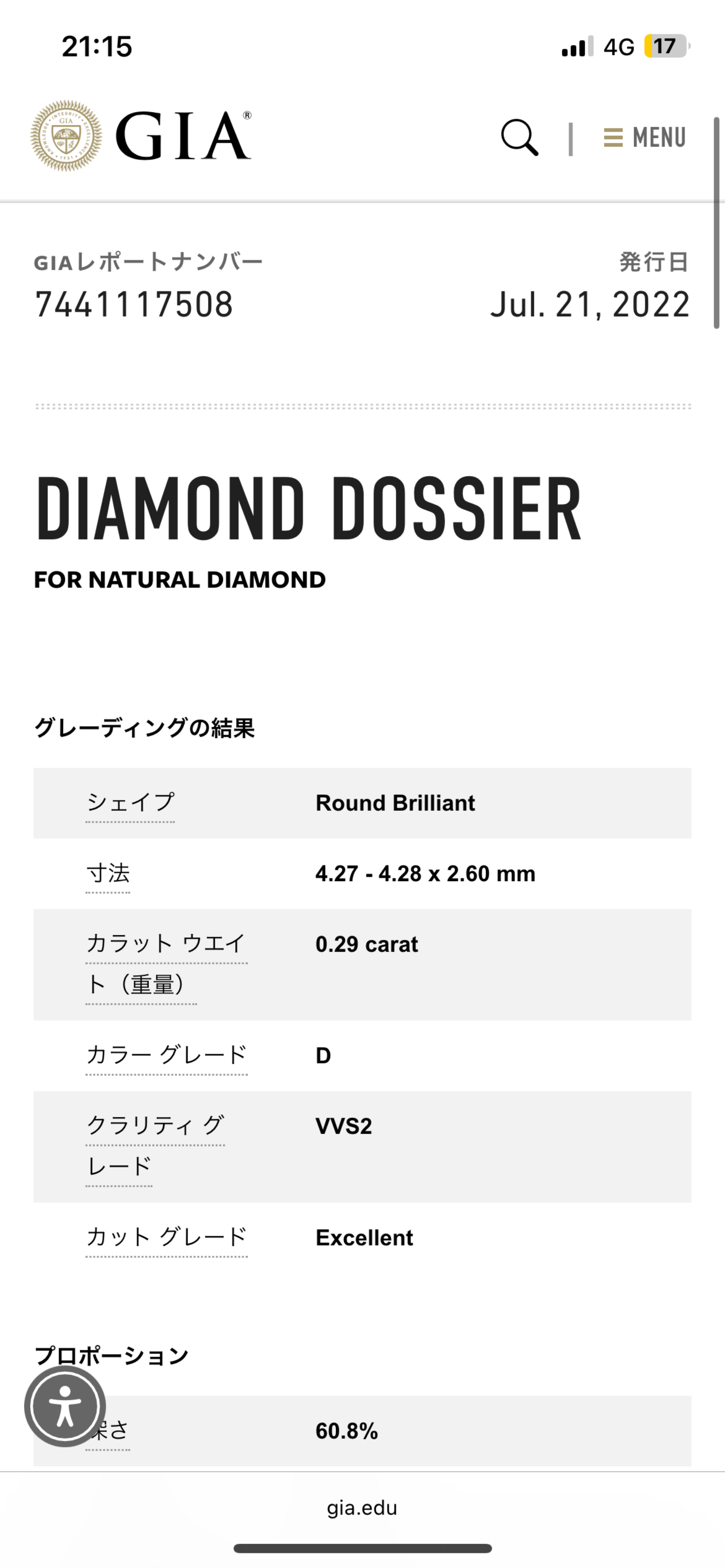
Task: Tap the GIA logo to go home
Action: 141,136
